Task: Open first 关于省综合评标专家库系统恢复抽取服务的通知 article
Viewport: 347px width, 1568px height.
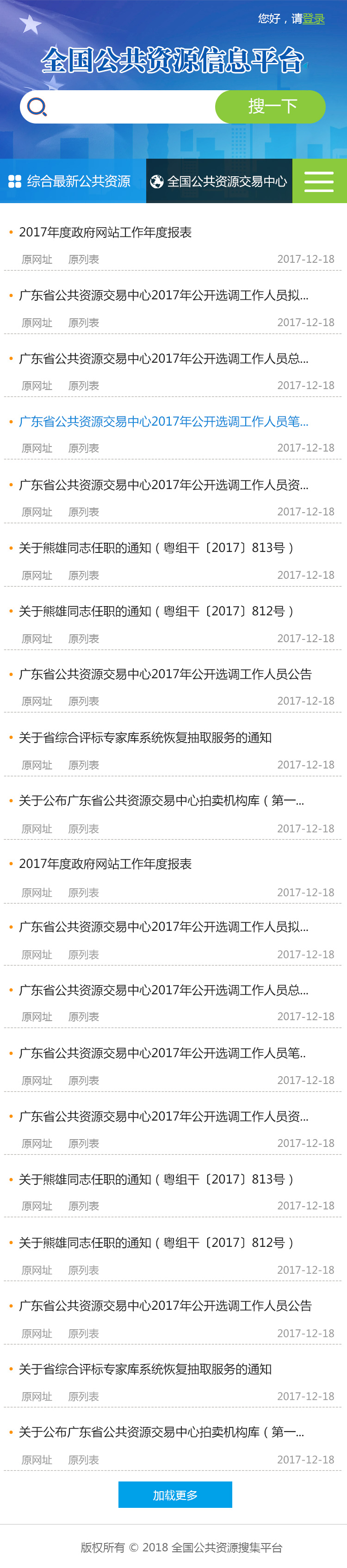Action: (x=145, y=738)
